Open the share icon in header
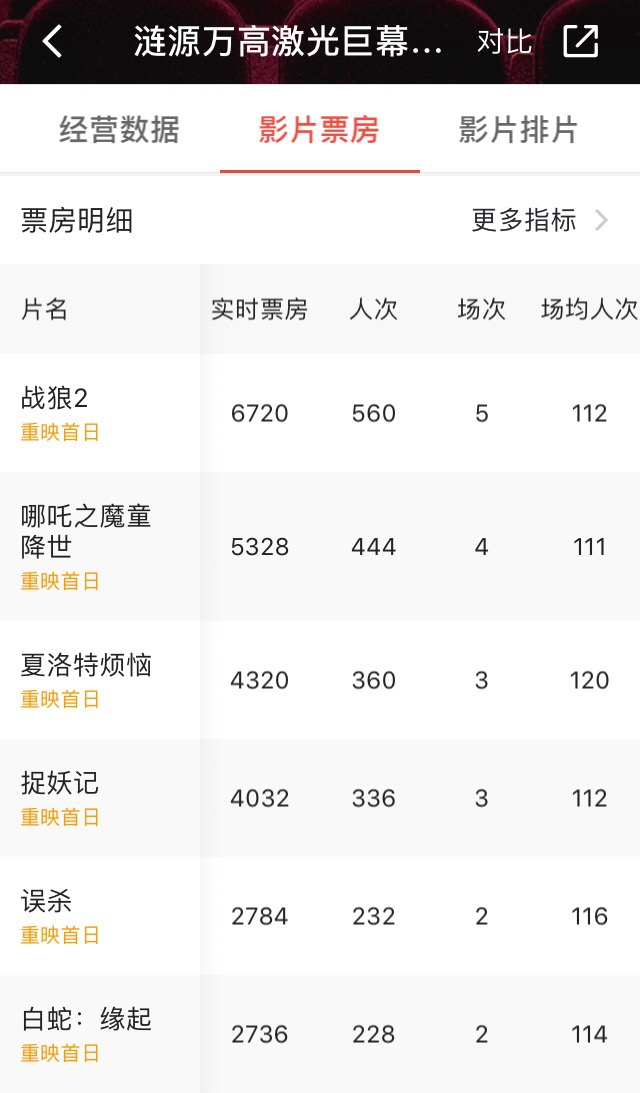Viewport: 640px width, 1093px height. 581,41
